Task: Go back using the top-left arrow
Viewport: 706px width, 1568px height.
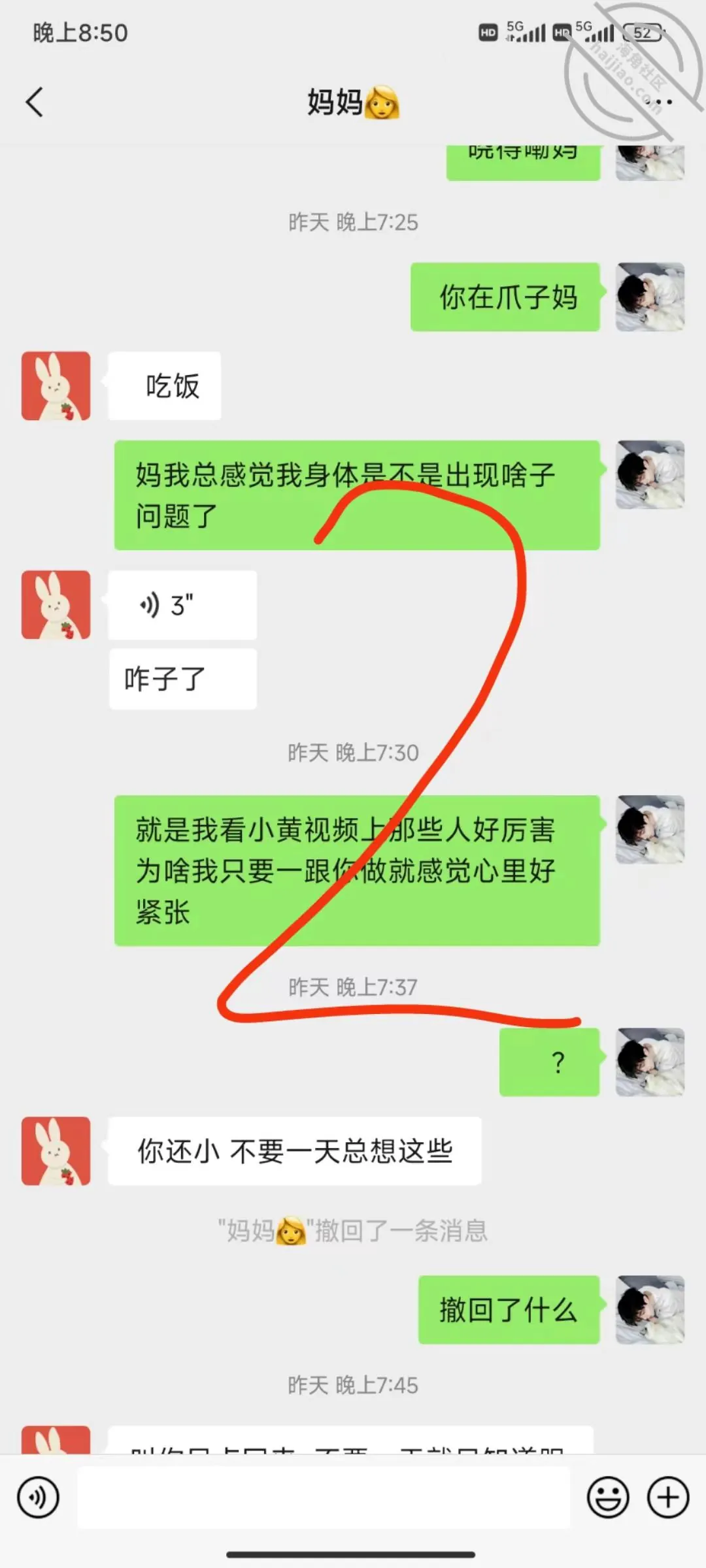Action: [x=35, y=102]
